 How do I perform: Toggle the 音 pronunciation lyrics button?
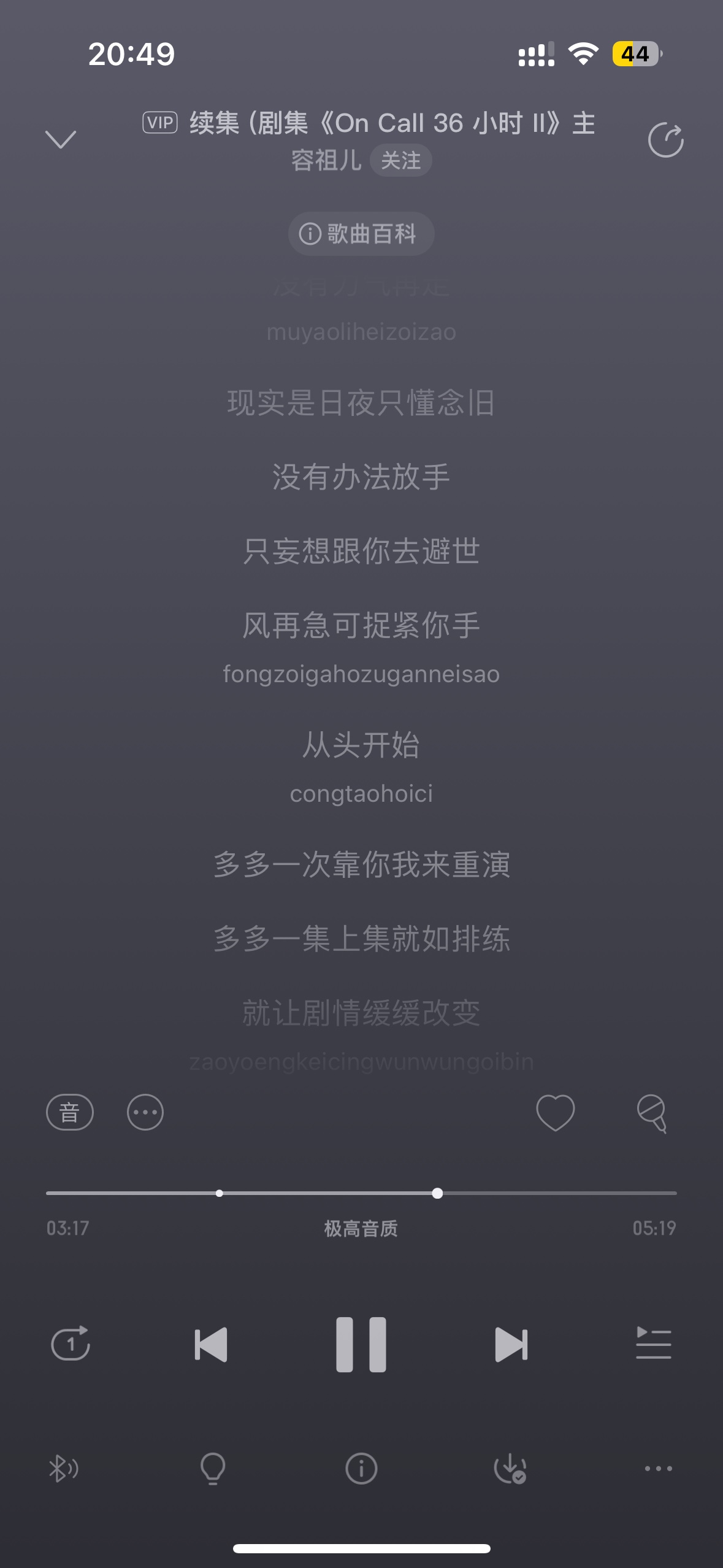[69, 1112]
